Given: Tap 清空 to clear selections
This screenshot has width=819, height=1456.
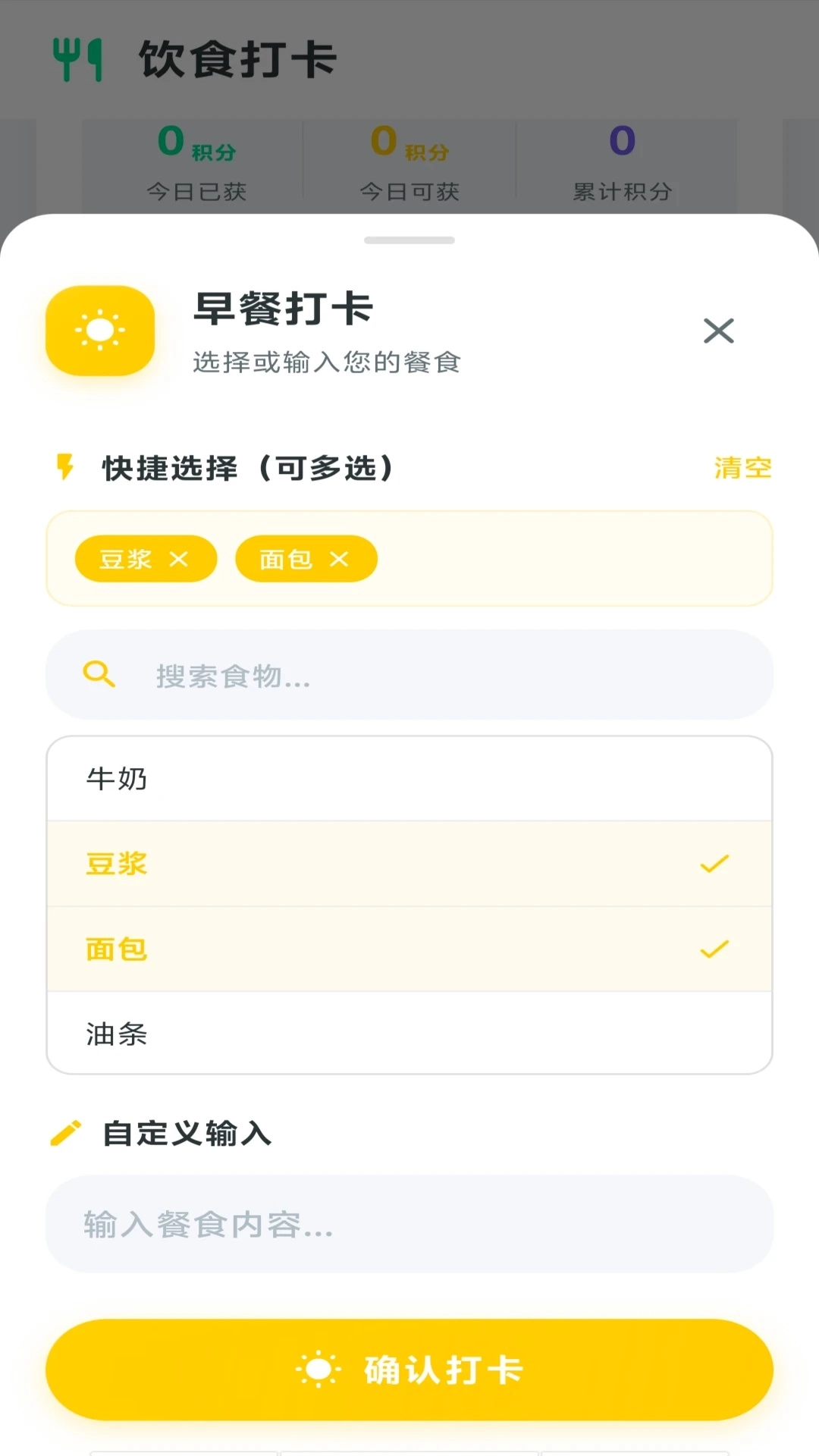Looking at the screenshot, I should [x=743, y=468].
